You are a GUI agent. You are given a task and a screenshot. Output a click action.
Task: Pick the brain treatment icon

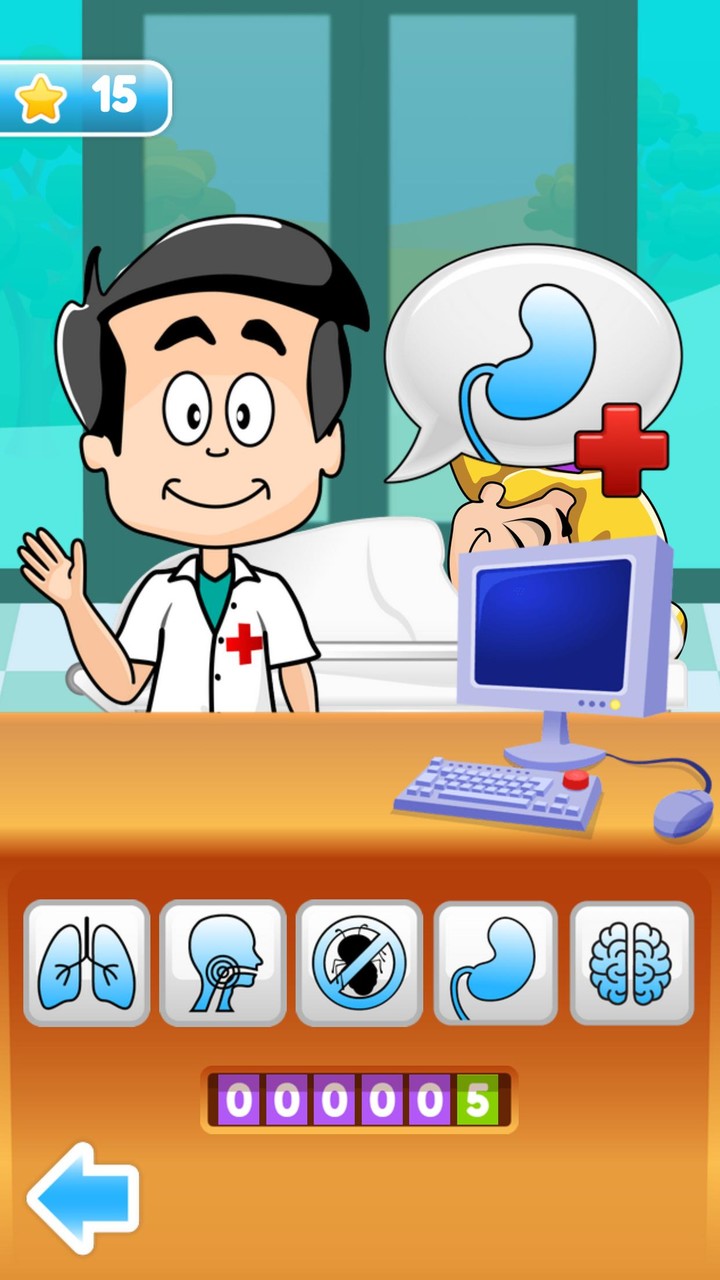633,960
